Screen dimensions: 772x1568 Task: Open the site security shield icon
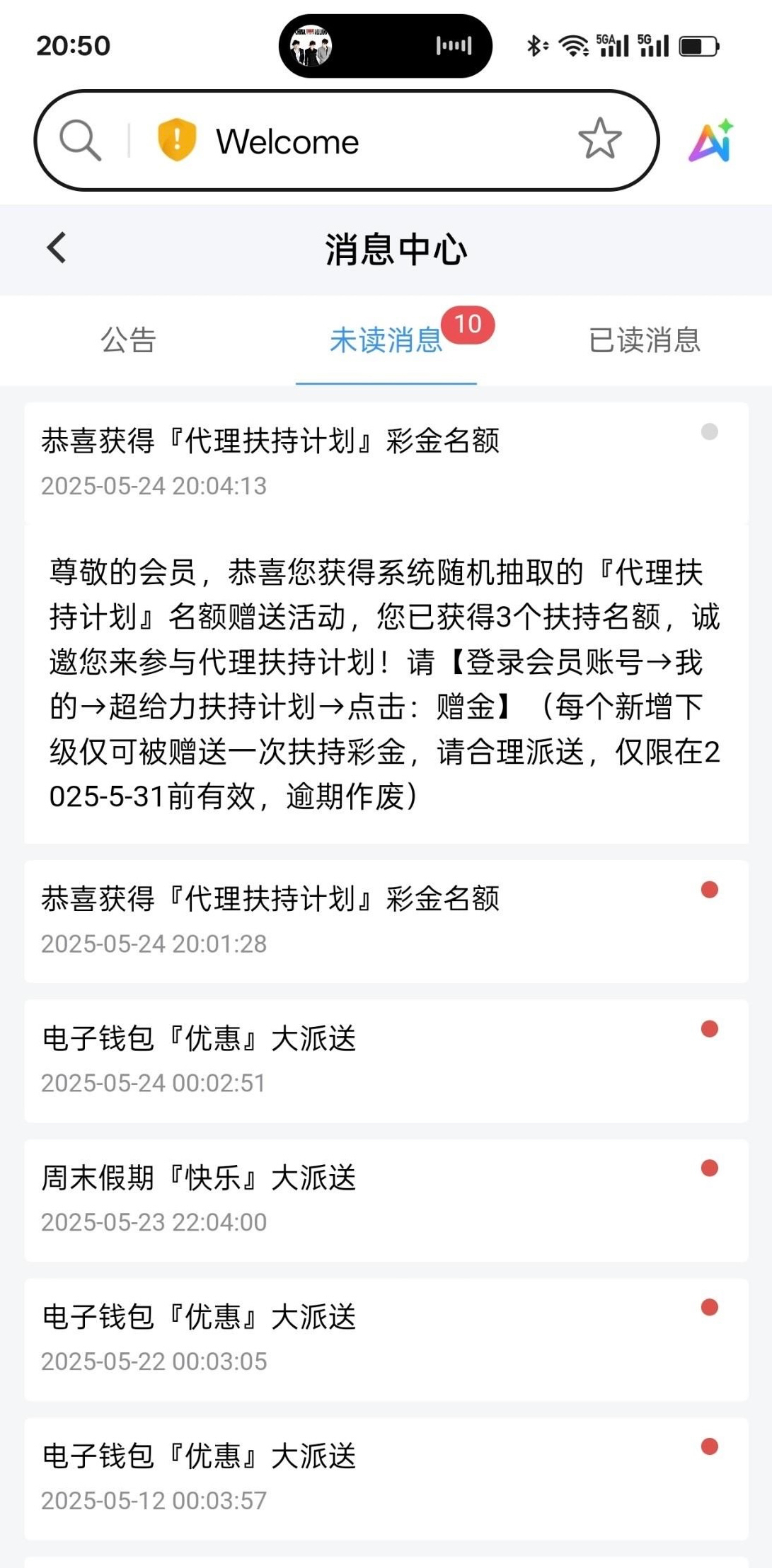tap(176, 139)
